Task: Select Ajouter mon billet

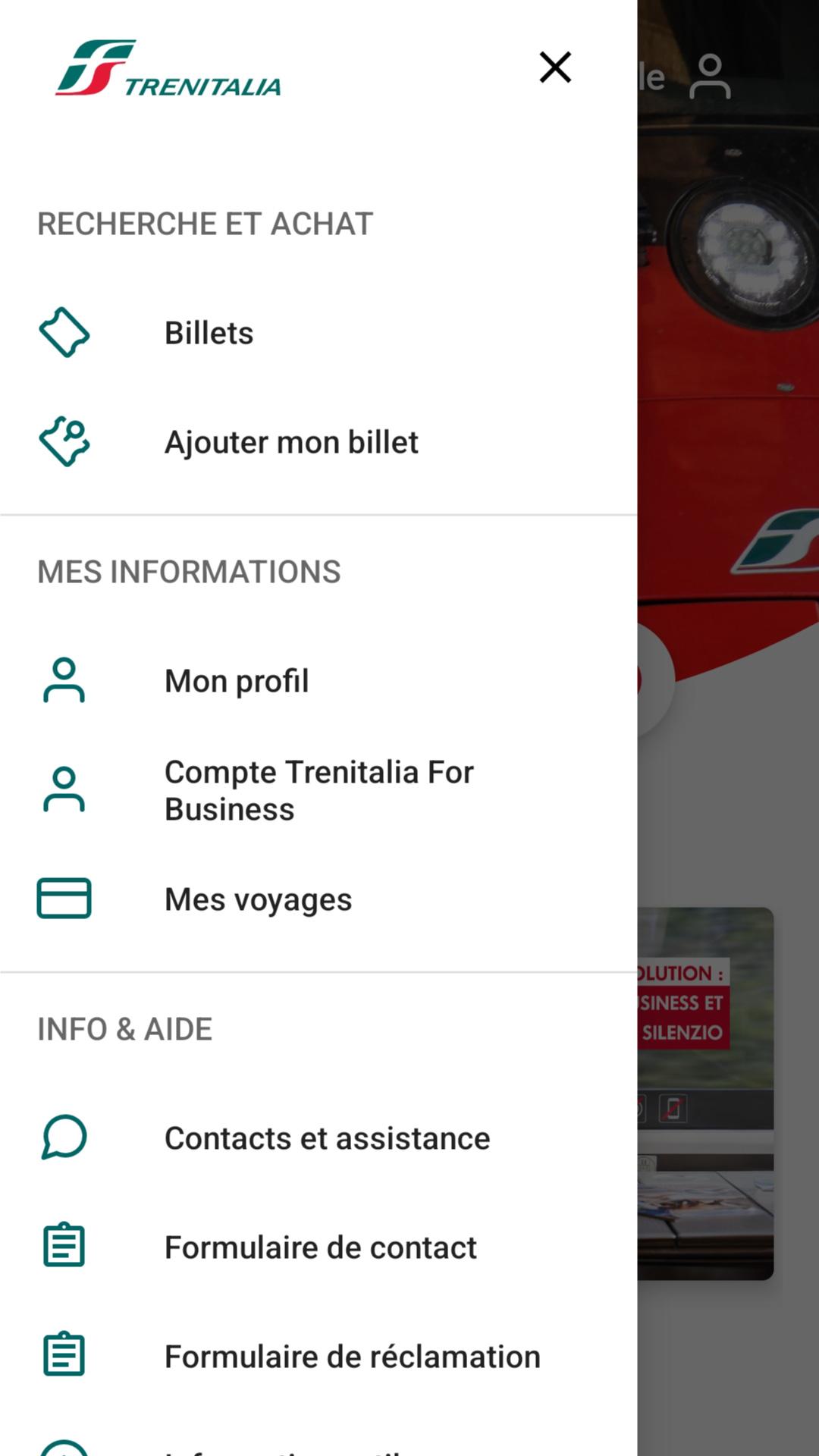Action: tap(291, 442)
